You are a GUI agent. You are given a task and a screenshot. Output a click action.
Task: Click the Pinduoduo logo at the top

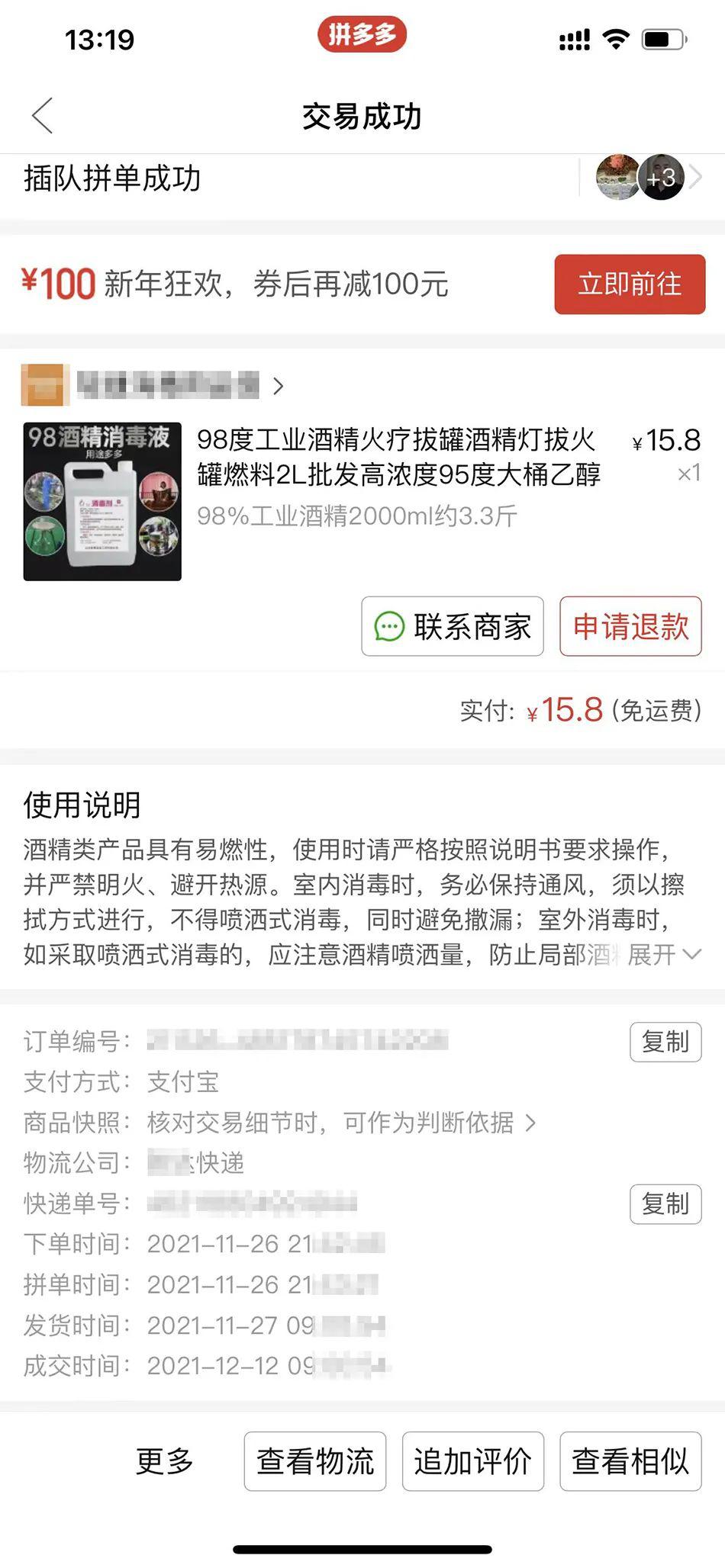pyautogui.click(x=362, y=34)
